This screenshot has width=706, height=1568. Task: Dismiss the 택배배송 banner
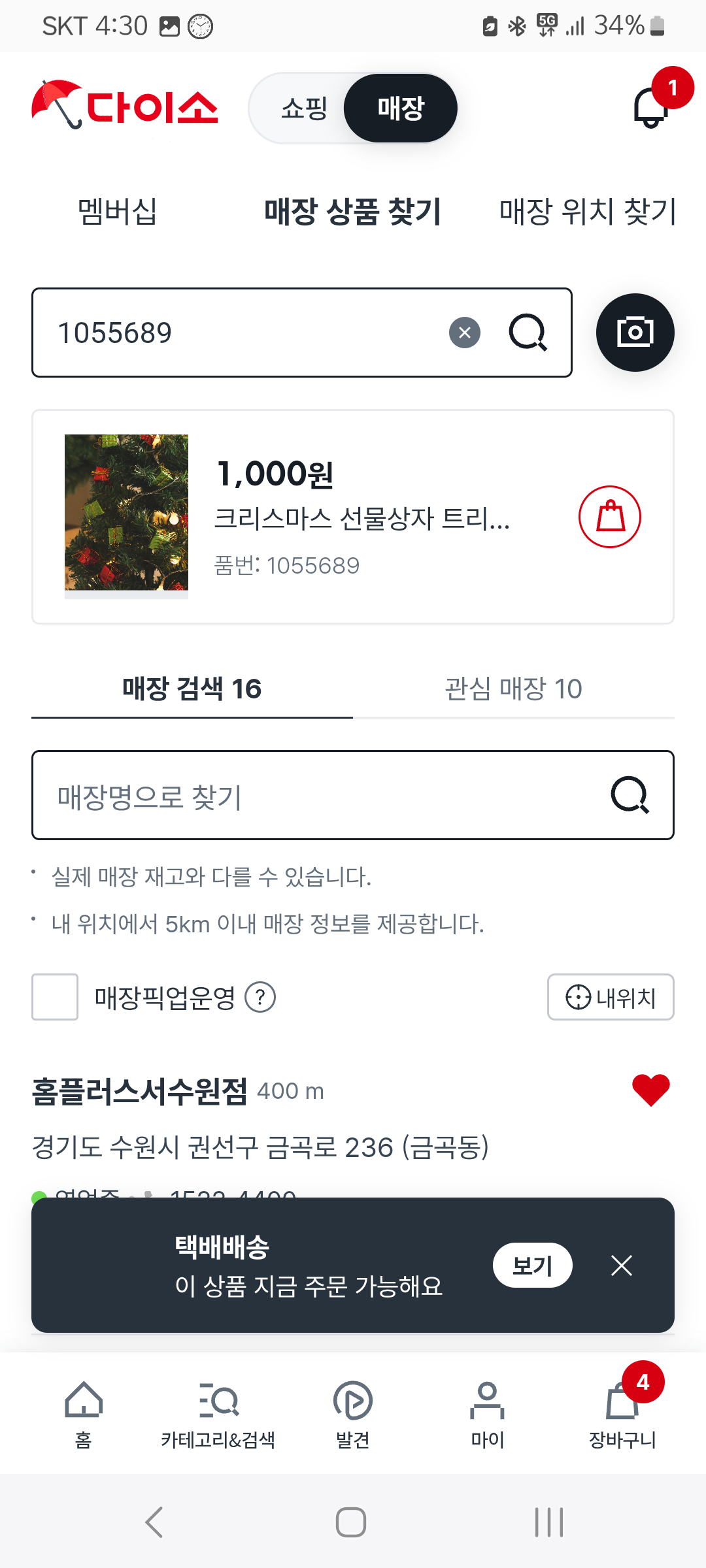[621, 1266]
